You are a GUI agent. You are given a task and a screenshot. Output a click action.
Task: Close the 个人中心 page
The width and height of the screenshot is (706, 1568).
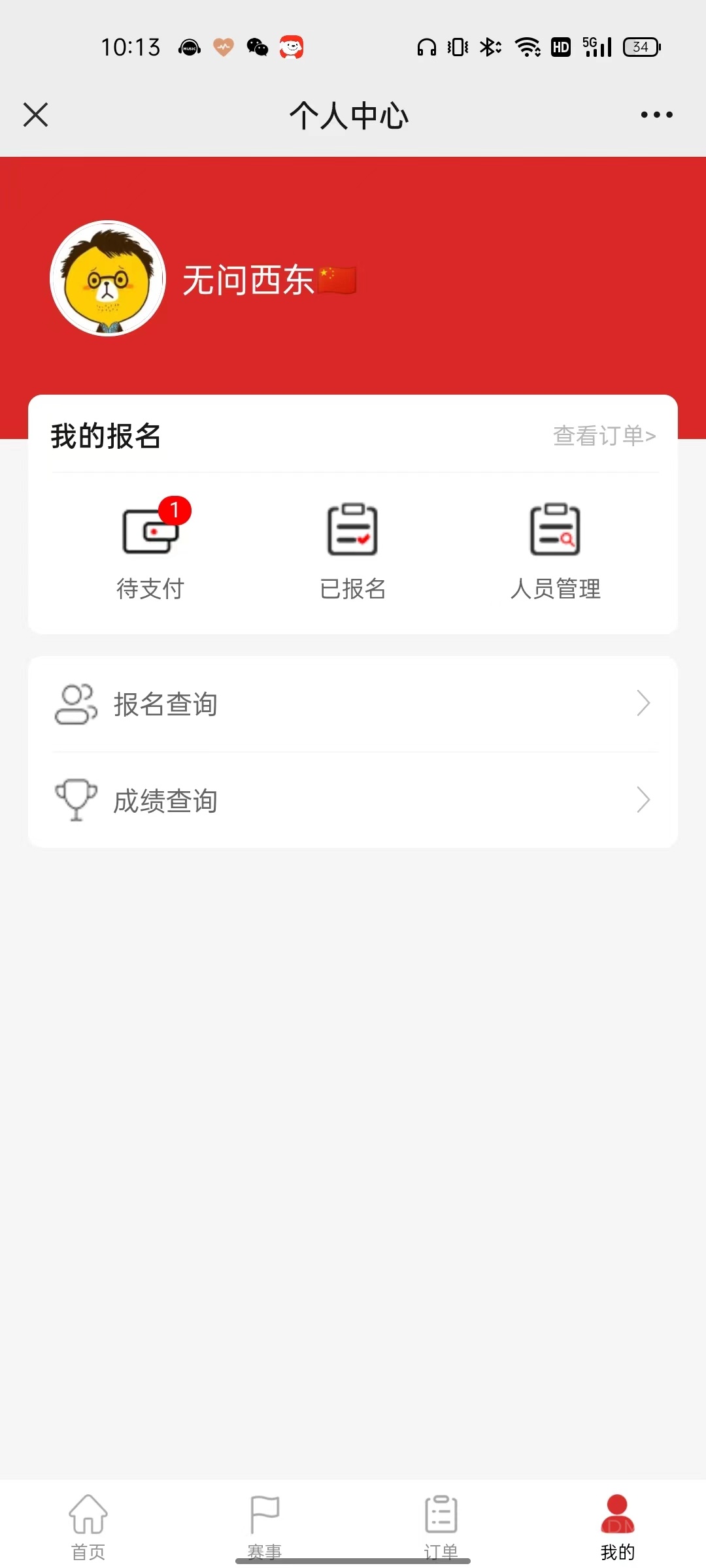point(36,115)
